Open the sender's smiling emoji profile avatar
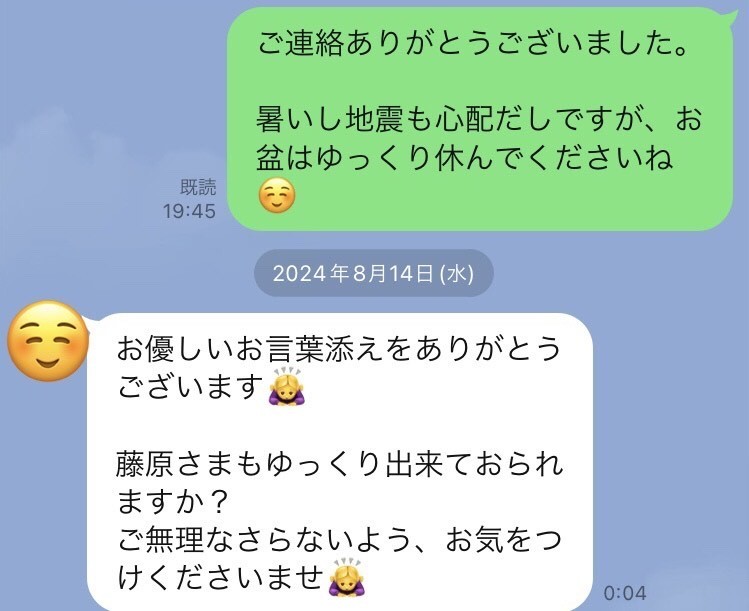This screenshot has height=611, width=749. [47, 341]
